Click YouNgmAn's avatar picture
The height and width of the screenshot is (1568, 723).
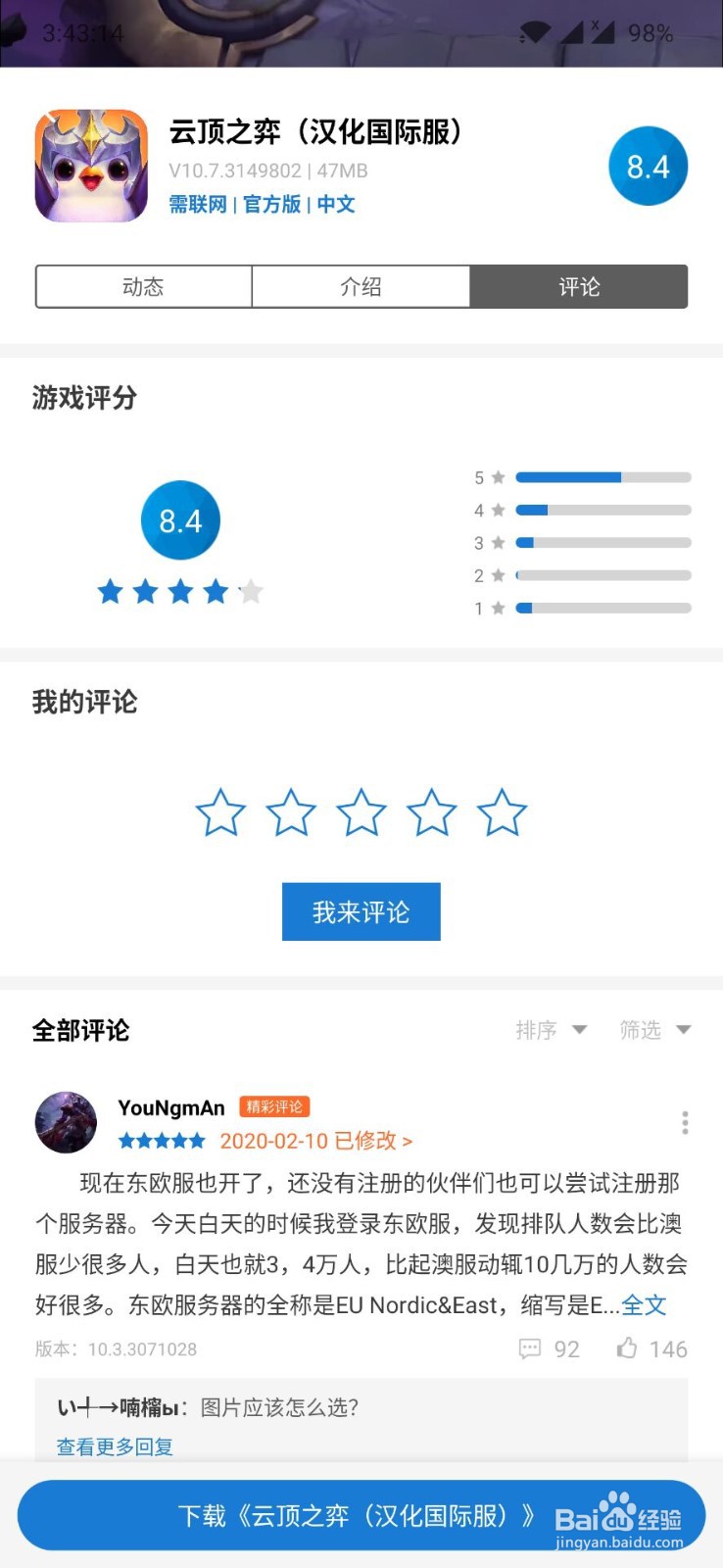(65, 1122)
